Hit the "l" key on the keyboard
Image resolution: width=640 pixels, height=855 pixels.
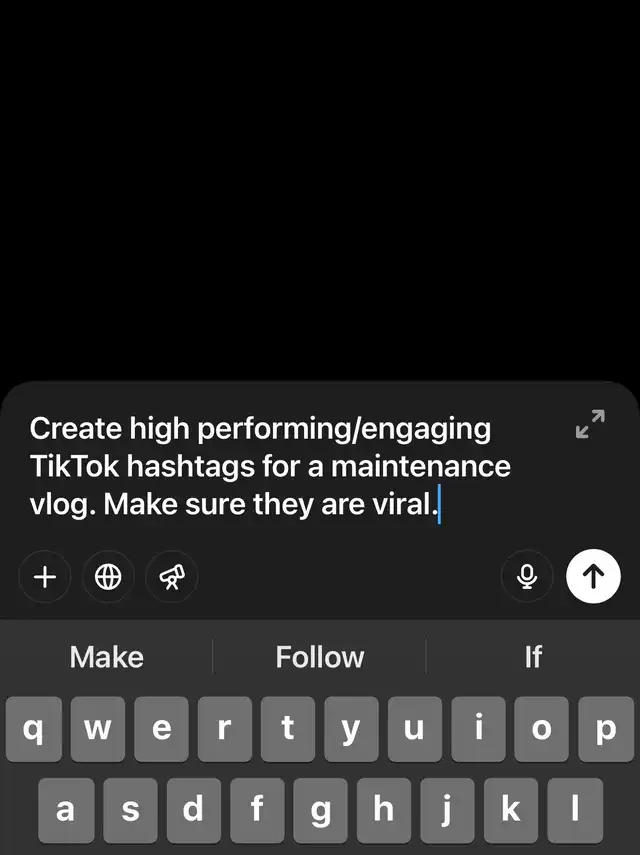point(575,808)
